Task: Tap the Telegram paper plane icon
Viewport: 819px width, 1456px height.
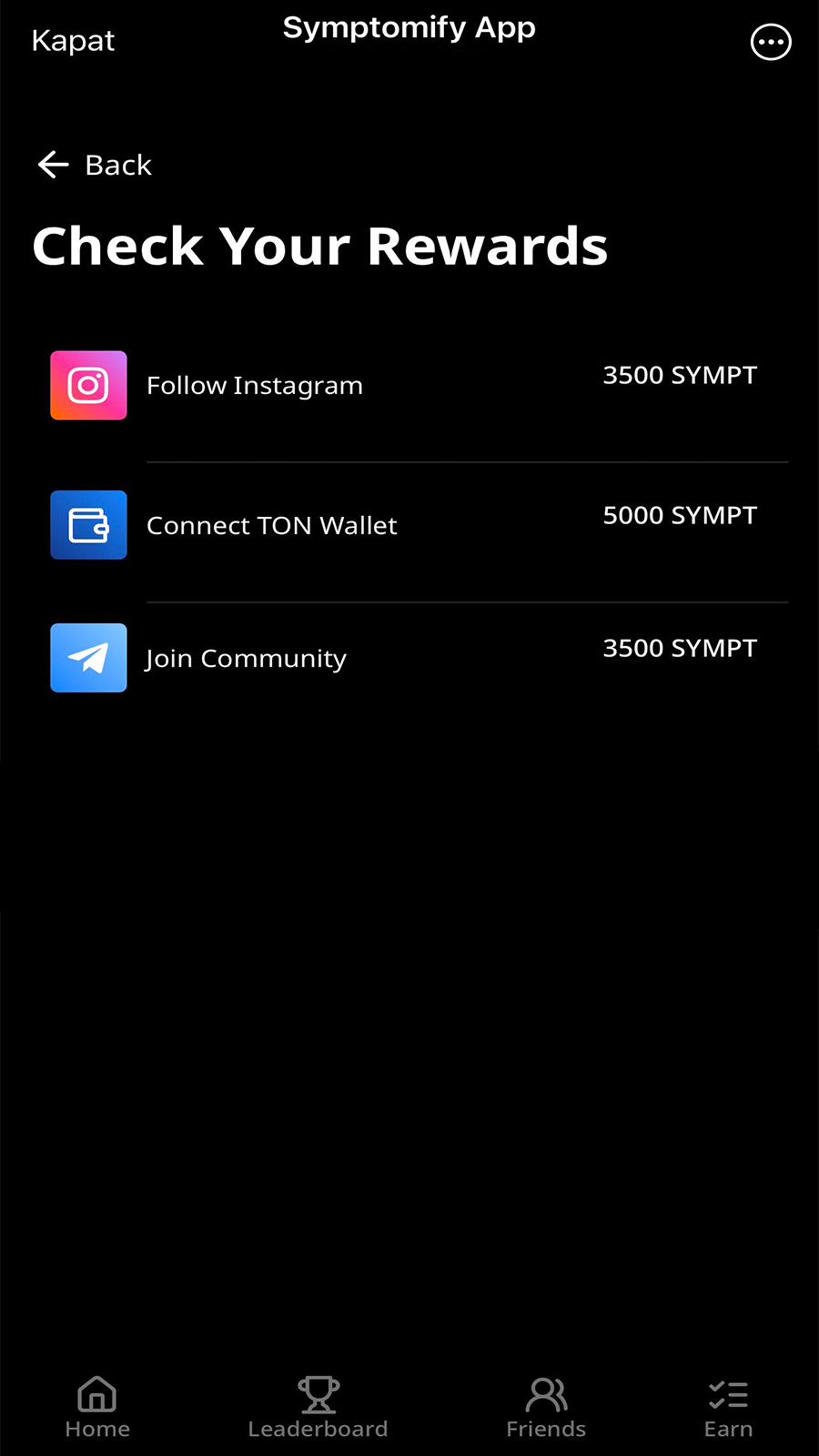Action: (88, 658)
